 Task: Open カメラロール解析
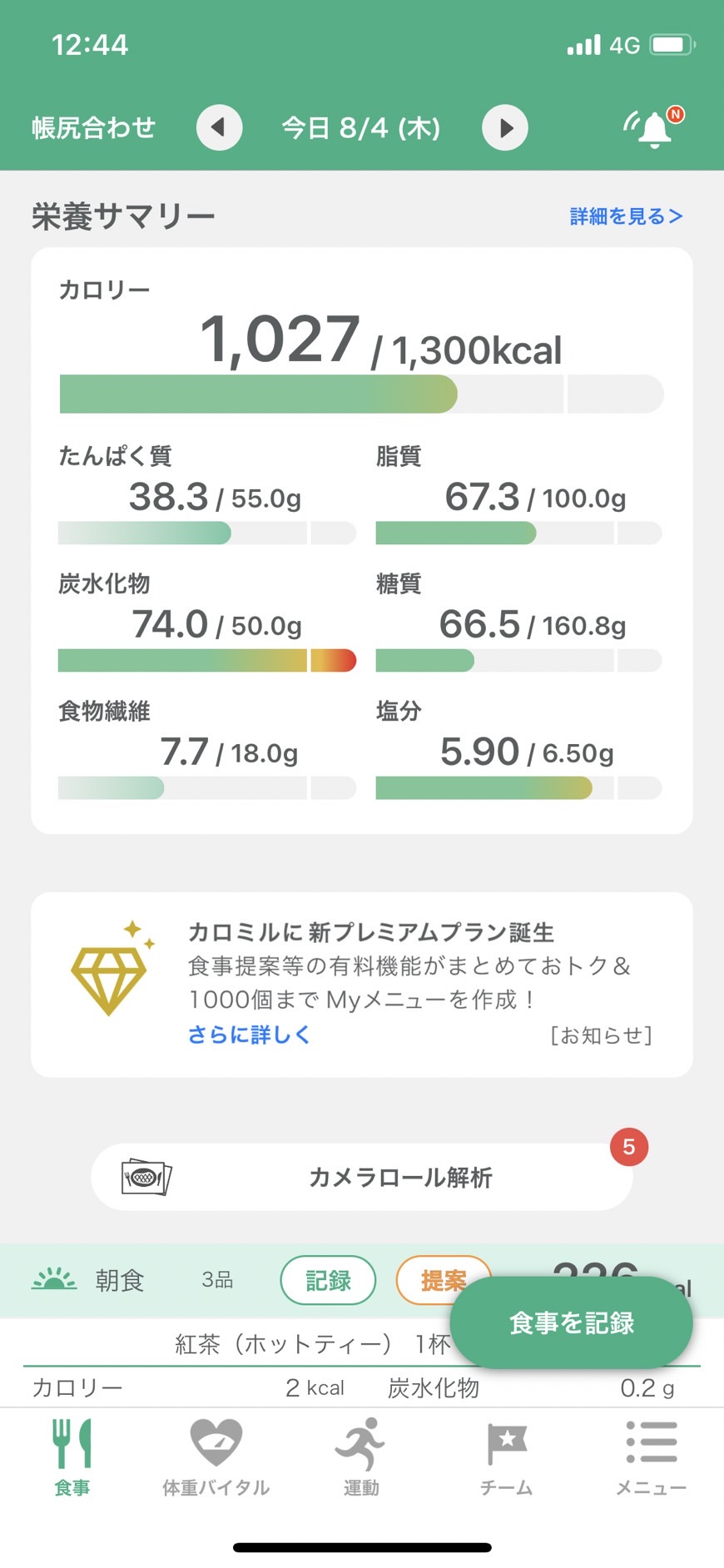click(x=362, y=1177)
